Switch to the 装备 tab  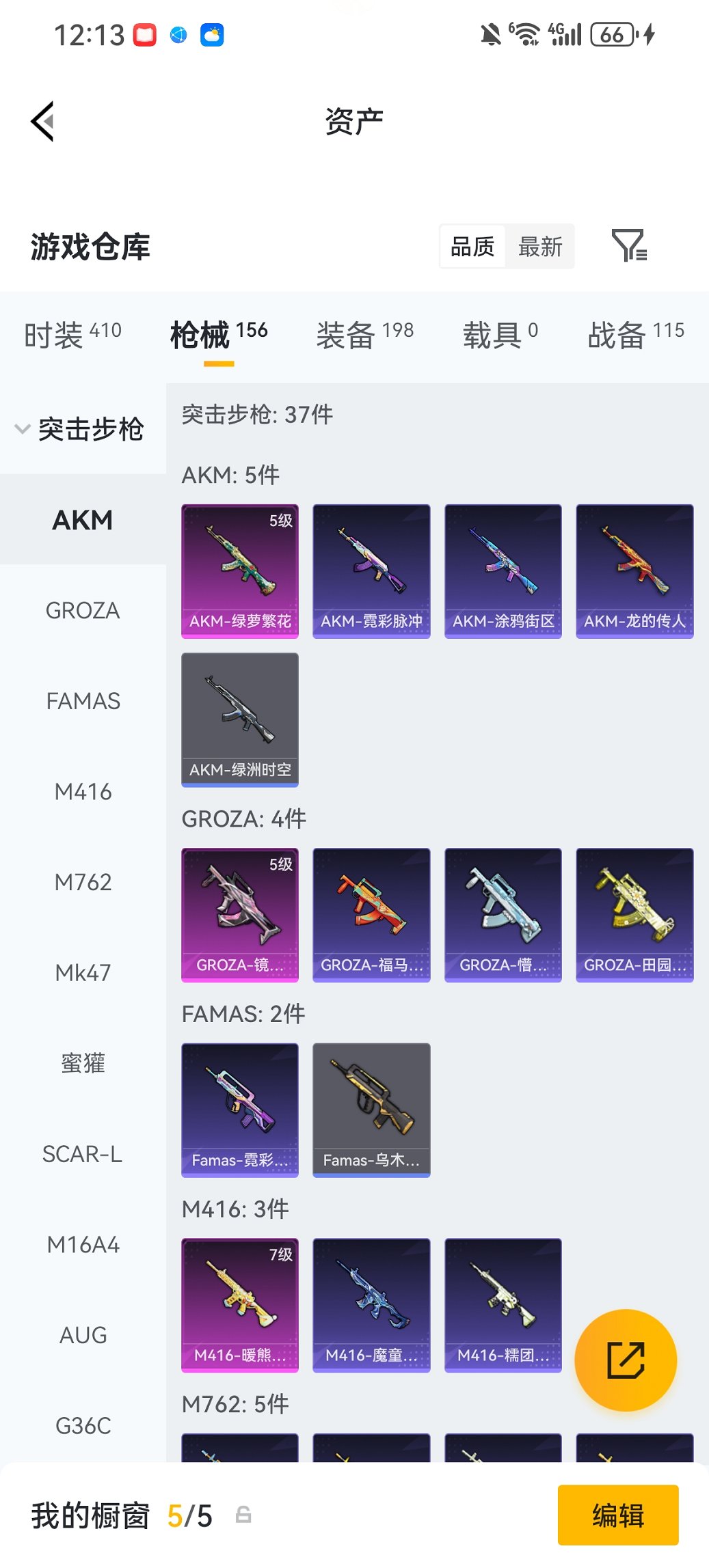point(364,335)
